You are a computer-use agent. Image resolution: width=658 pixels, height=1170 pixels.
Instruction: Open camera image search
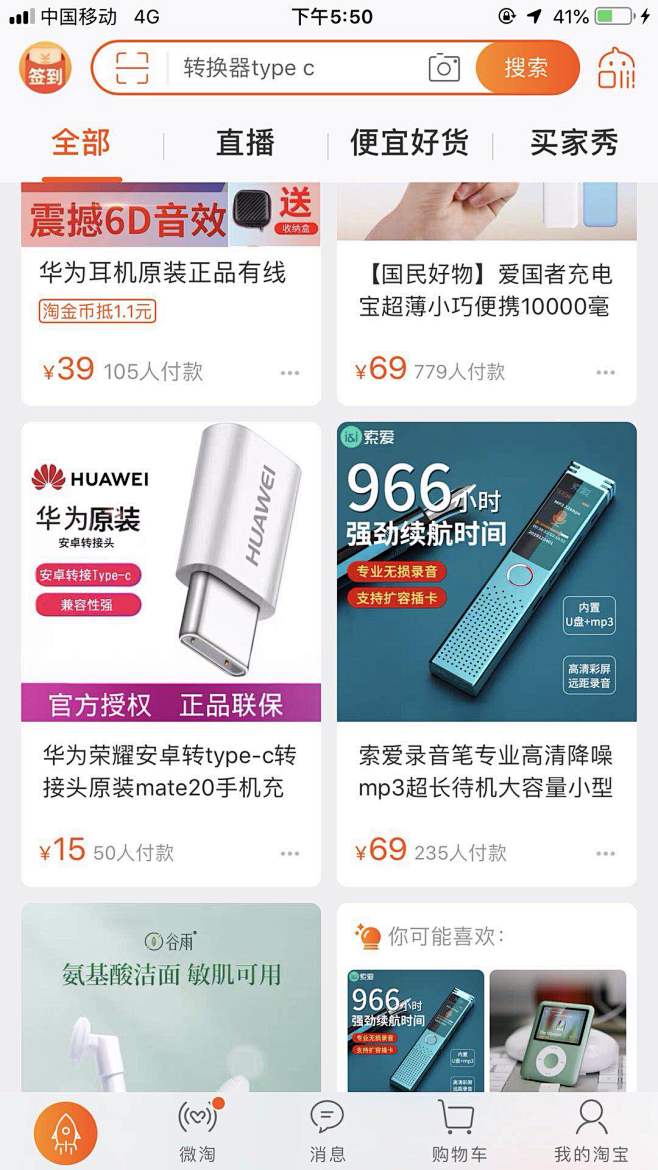coord(444,68)
